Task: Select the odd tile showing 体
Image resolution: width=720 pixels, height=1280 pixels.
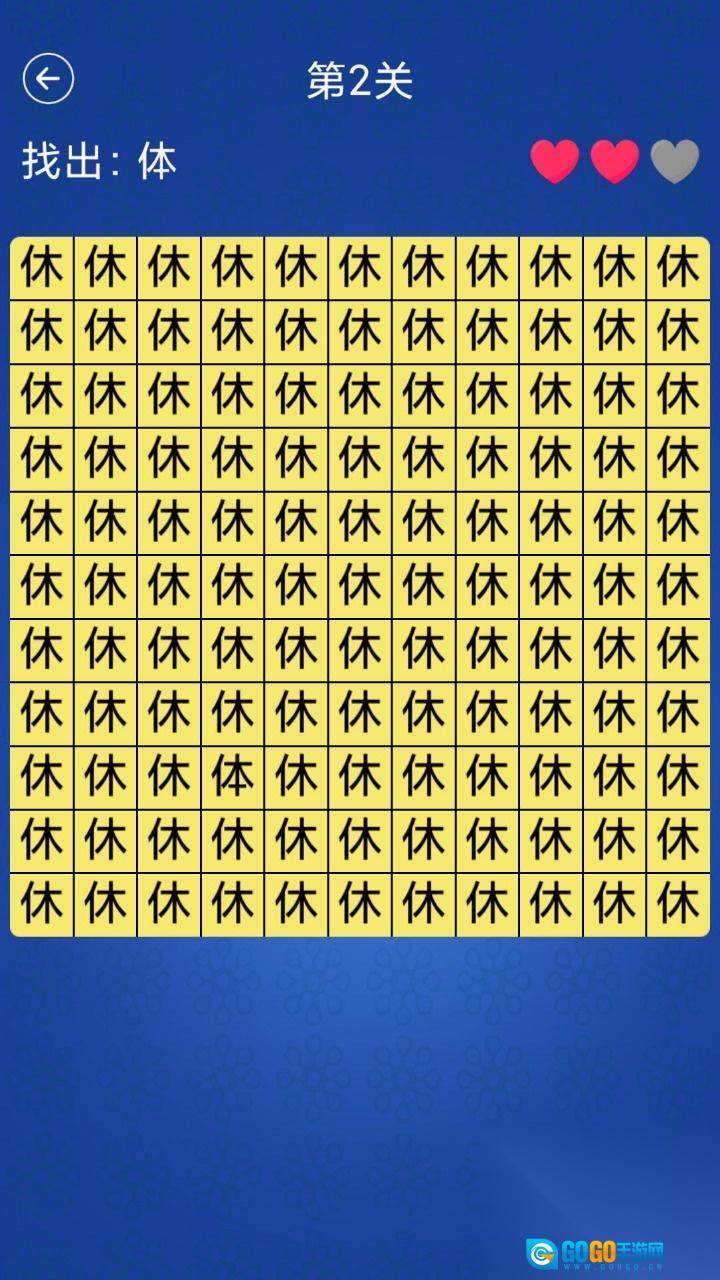Action: (x=232, y=777)
